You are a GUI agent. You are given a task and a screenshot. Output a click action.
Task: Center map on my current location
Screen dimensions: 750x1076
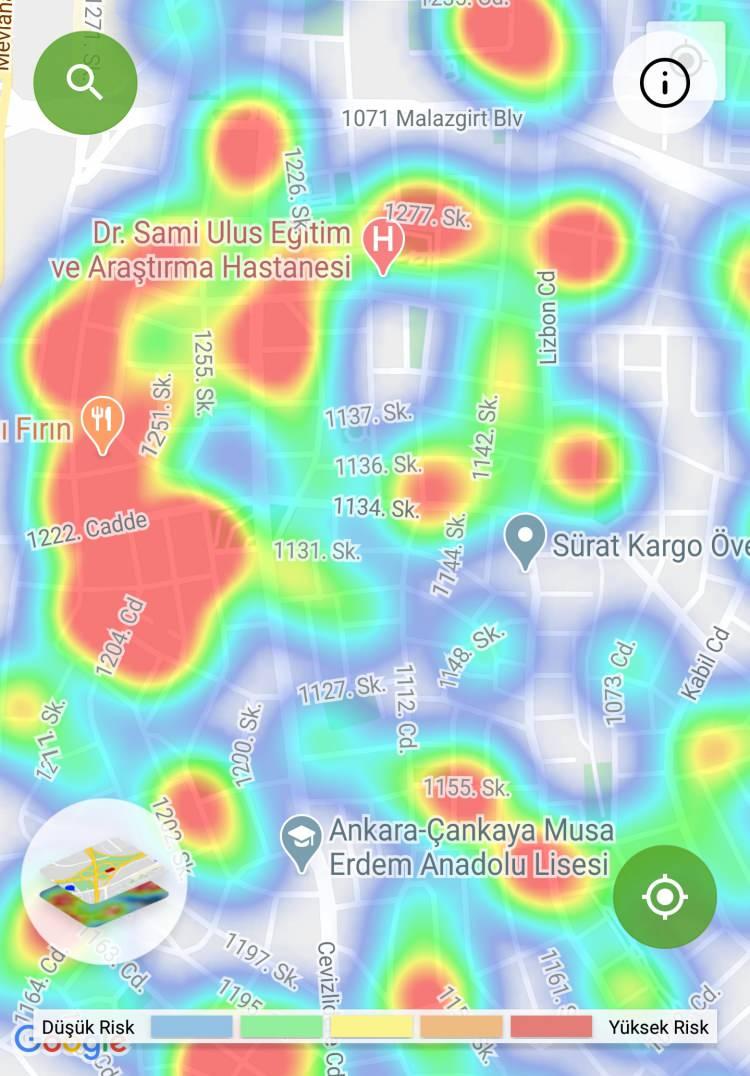665,897
